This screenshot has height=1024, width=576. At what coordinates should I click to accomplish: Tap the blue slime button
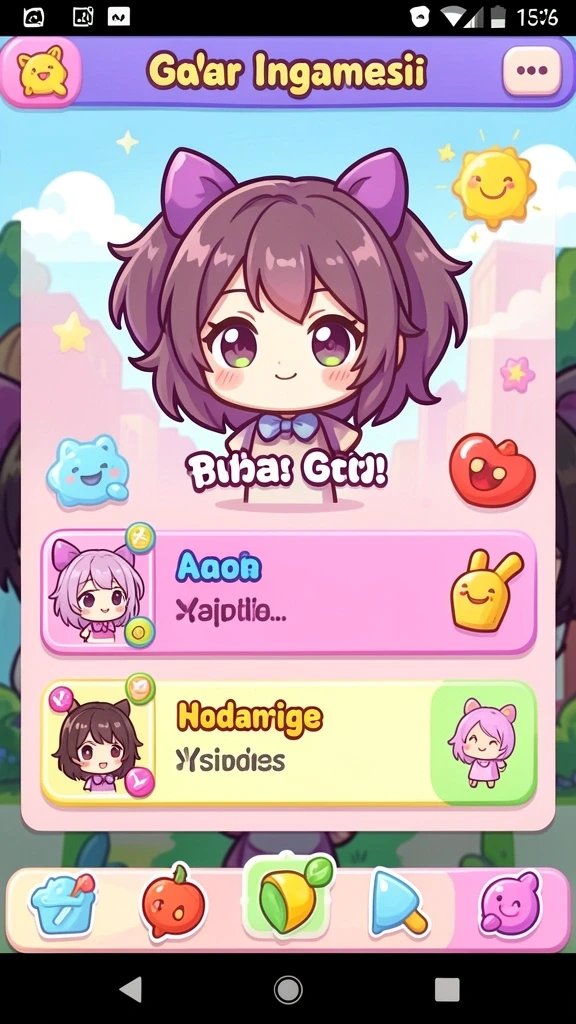click(x=88, y=471)
